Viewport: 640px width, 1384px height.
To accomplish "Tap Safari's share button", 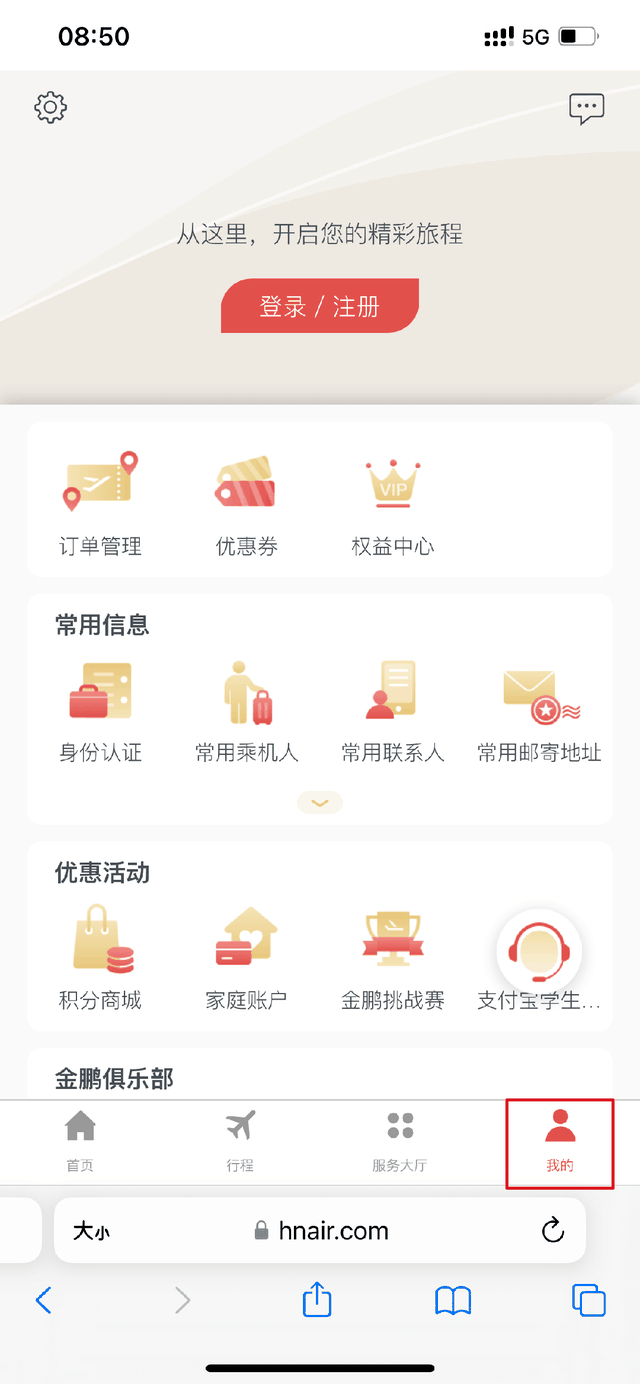I will [x=317, y=1300].
